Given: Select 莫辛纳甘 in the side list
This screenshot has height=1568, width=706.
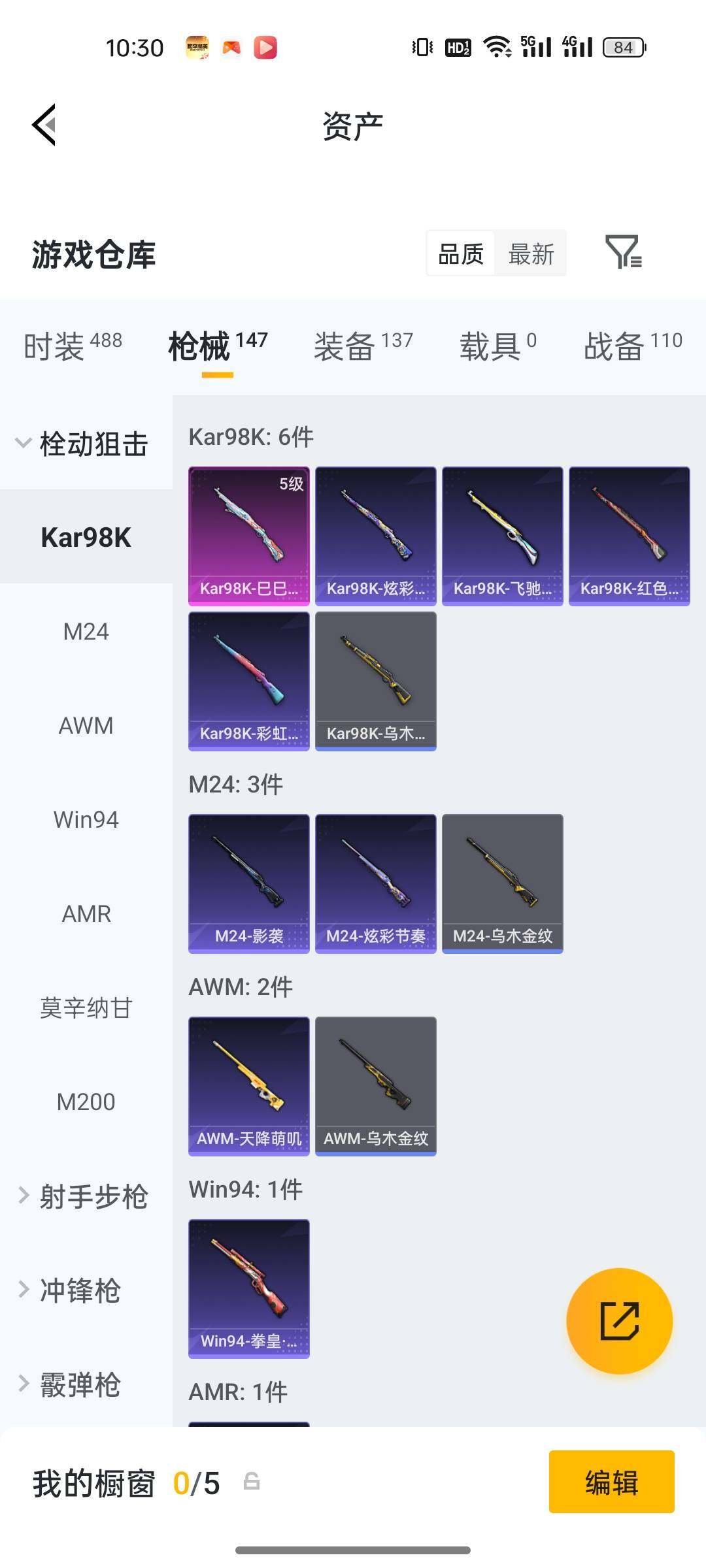Looking at the screenshot, I should tap(86, 1008).
